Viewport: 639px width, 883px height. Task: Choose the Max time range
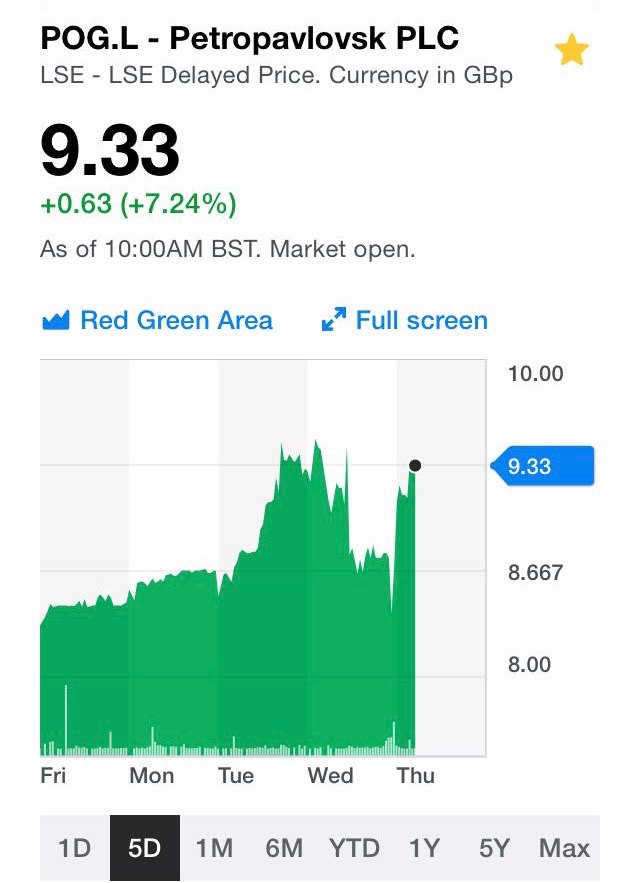click(564, 849)
